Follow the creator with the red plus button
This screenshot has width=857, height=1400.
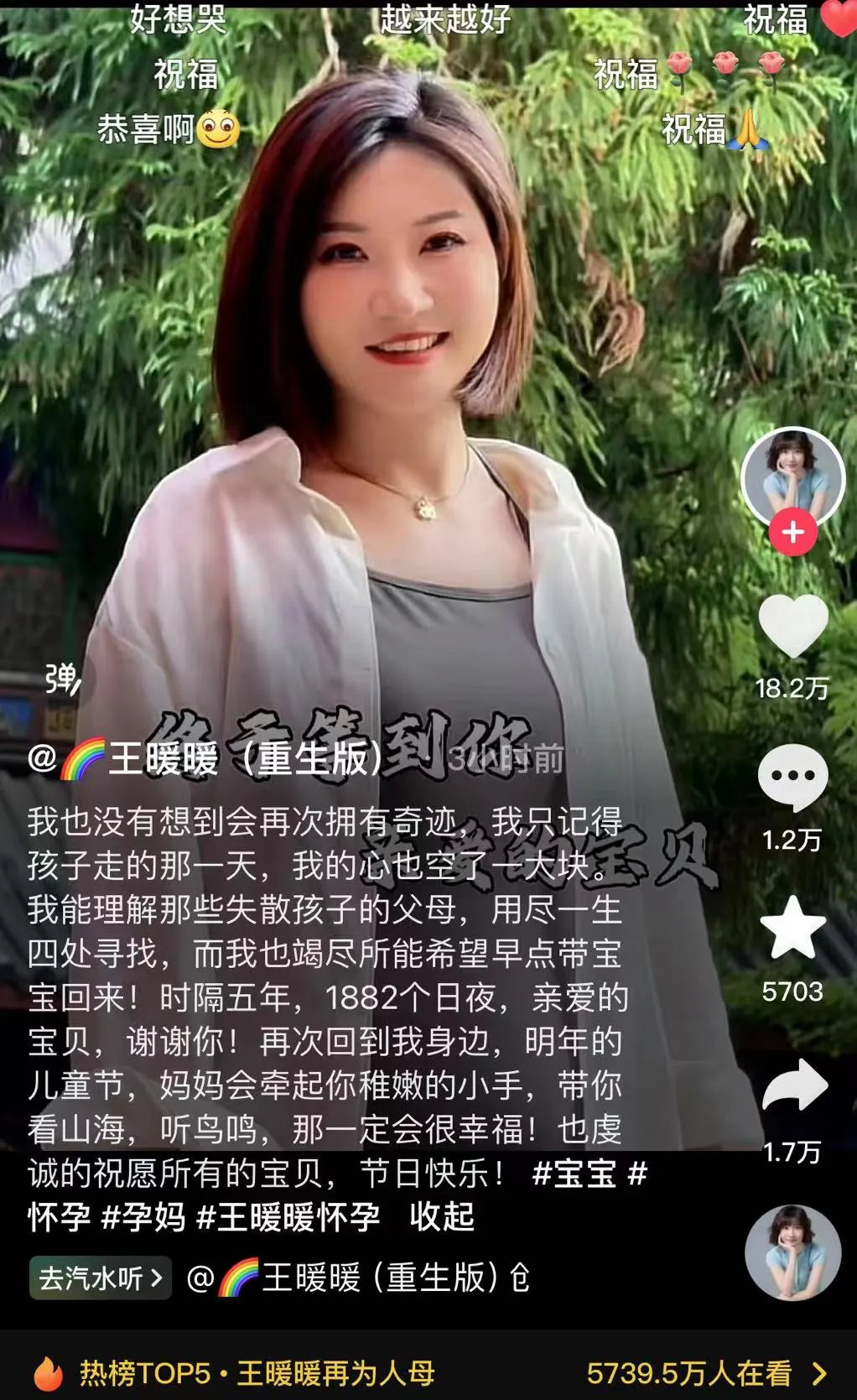[x=792, y=532]
